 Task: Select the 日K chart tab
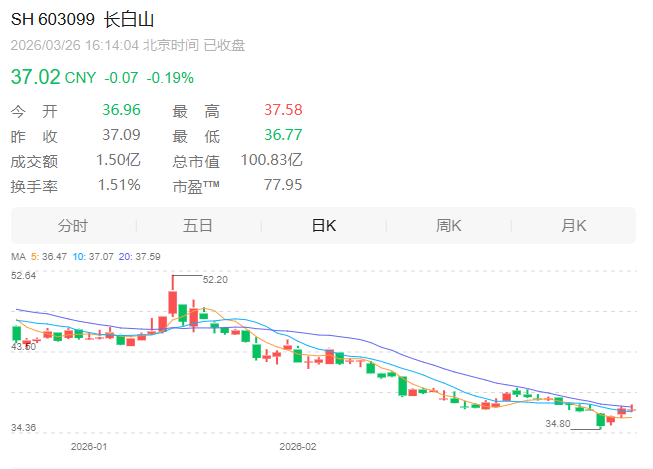[x=323, y=226]
